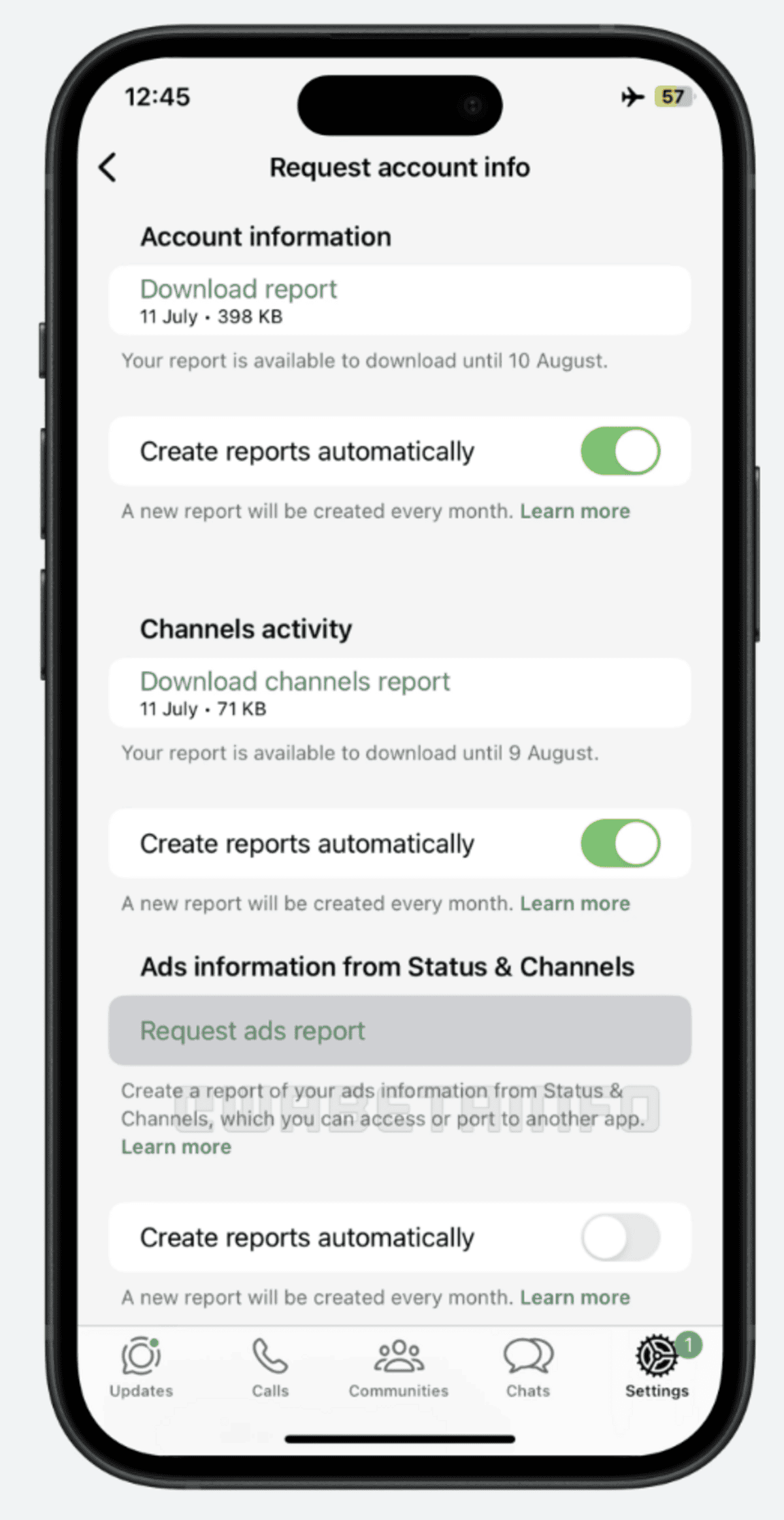This screenshot has height=1520, width=784.
Task: Switch to the Calls tab
Action: [x=270, y=1367]
